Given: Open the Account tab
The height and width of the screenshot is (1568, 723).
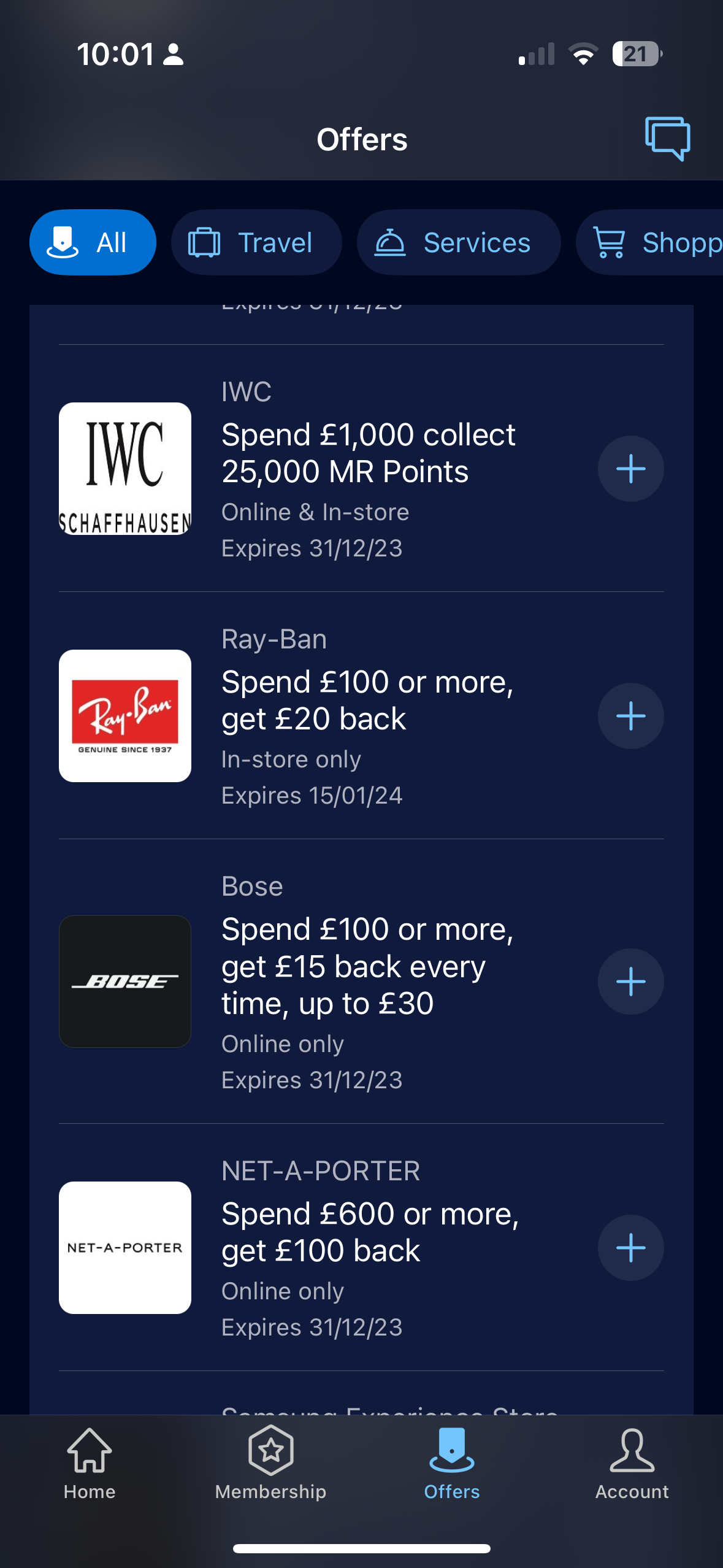Looking at the screenshot, I should pos(632,1463).
